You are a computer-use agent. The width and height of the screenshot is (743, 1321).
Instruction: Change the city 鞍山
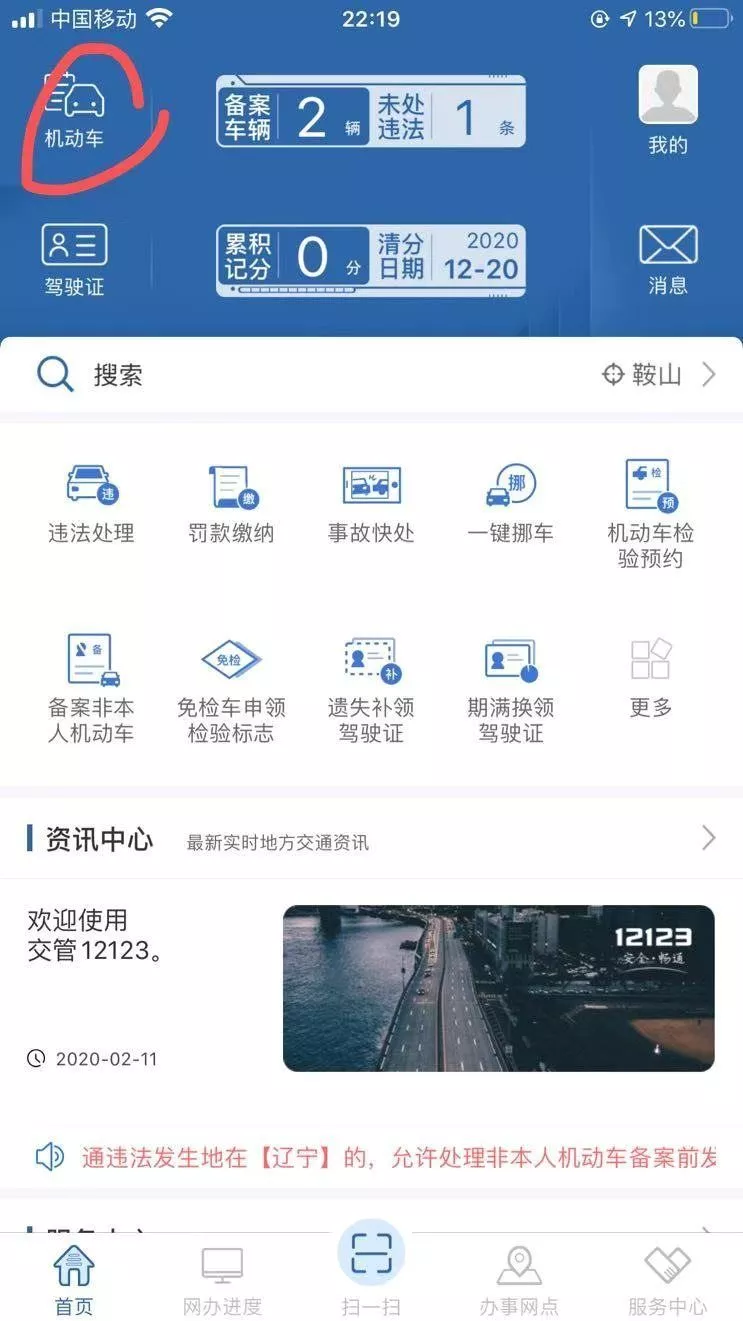pyautogui.click(x=659, y=375)
